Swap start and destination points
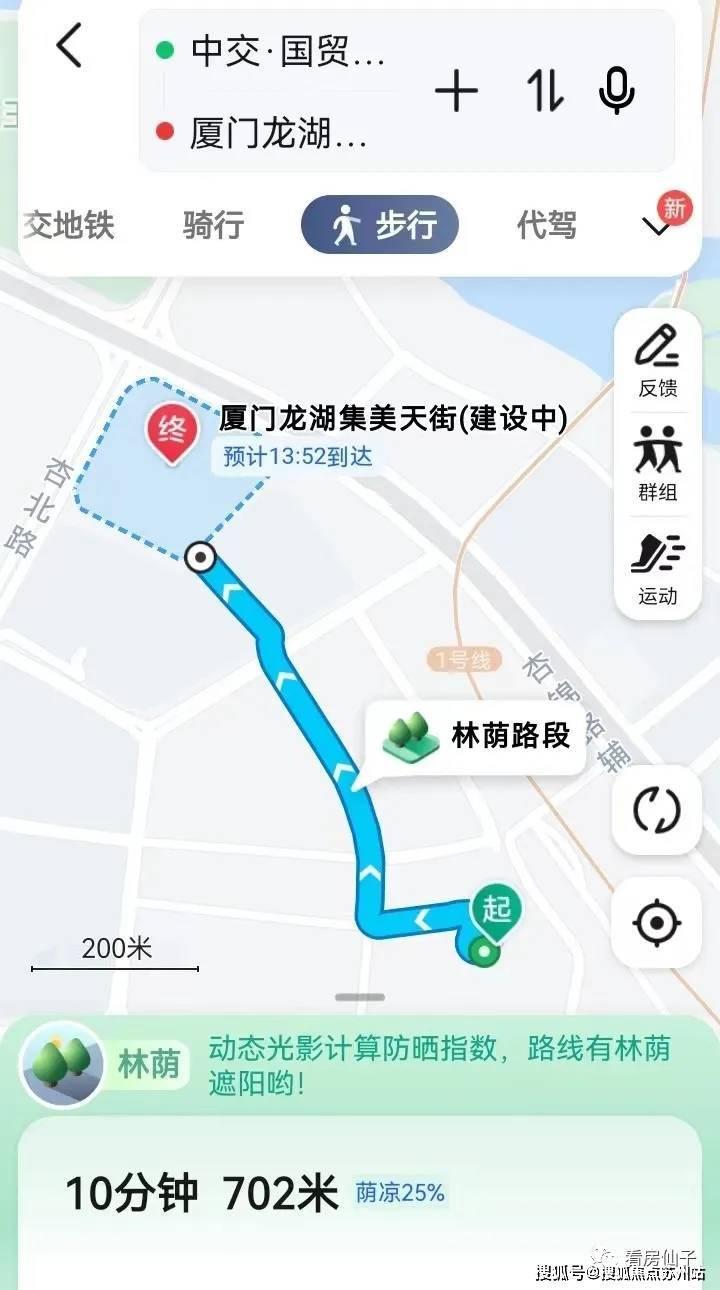 click(x=546, y=92)
